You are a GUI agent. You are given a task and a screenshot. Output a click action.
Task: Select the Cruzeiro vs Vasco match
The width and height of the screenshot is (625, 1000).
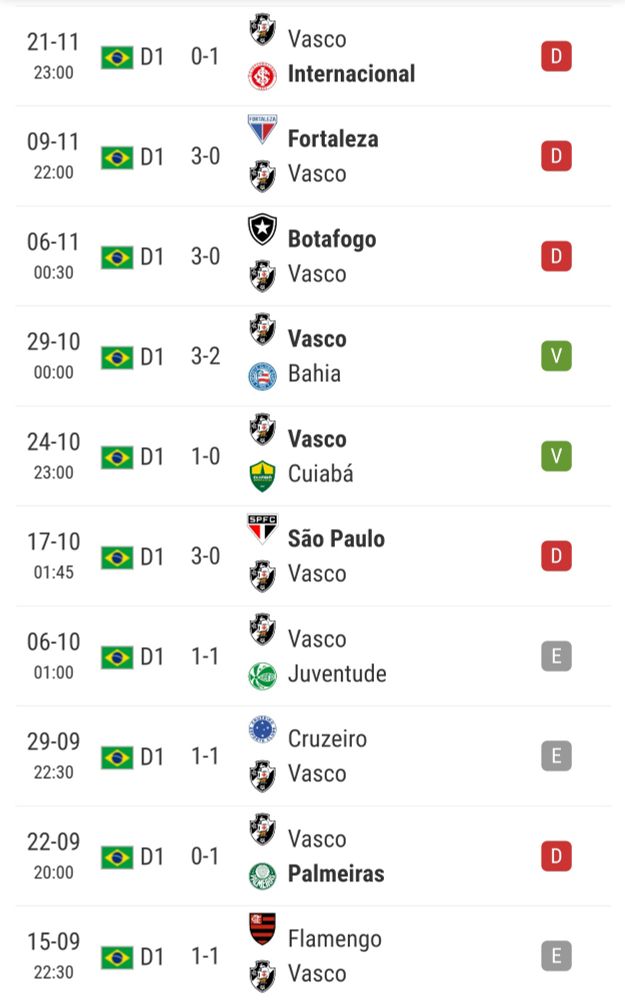(312, 756)
